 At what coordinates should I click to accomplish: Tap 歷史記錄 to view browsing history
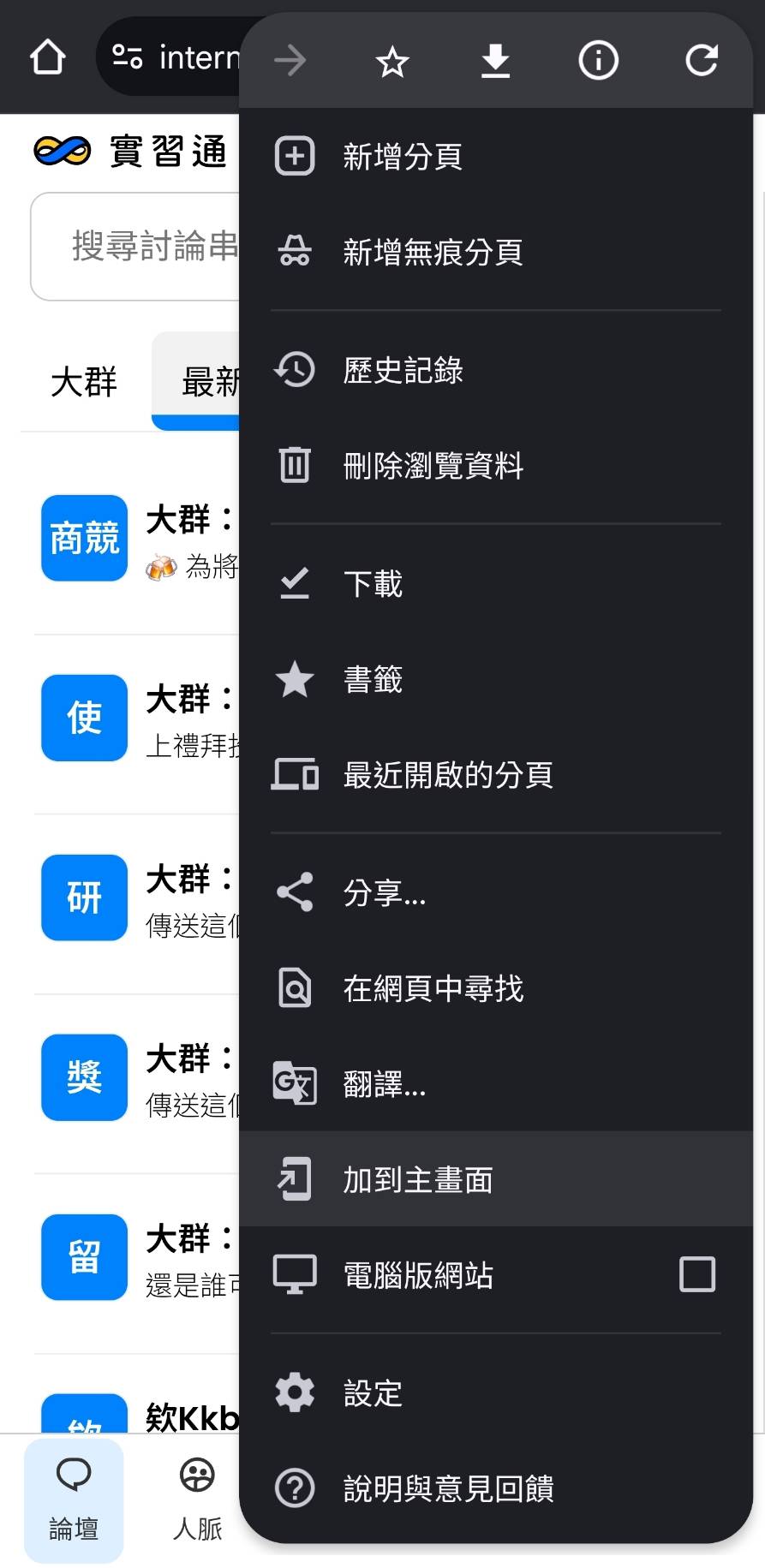[401, 370]
